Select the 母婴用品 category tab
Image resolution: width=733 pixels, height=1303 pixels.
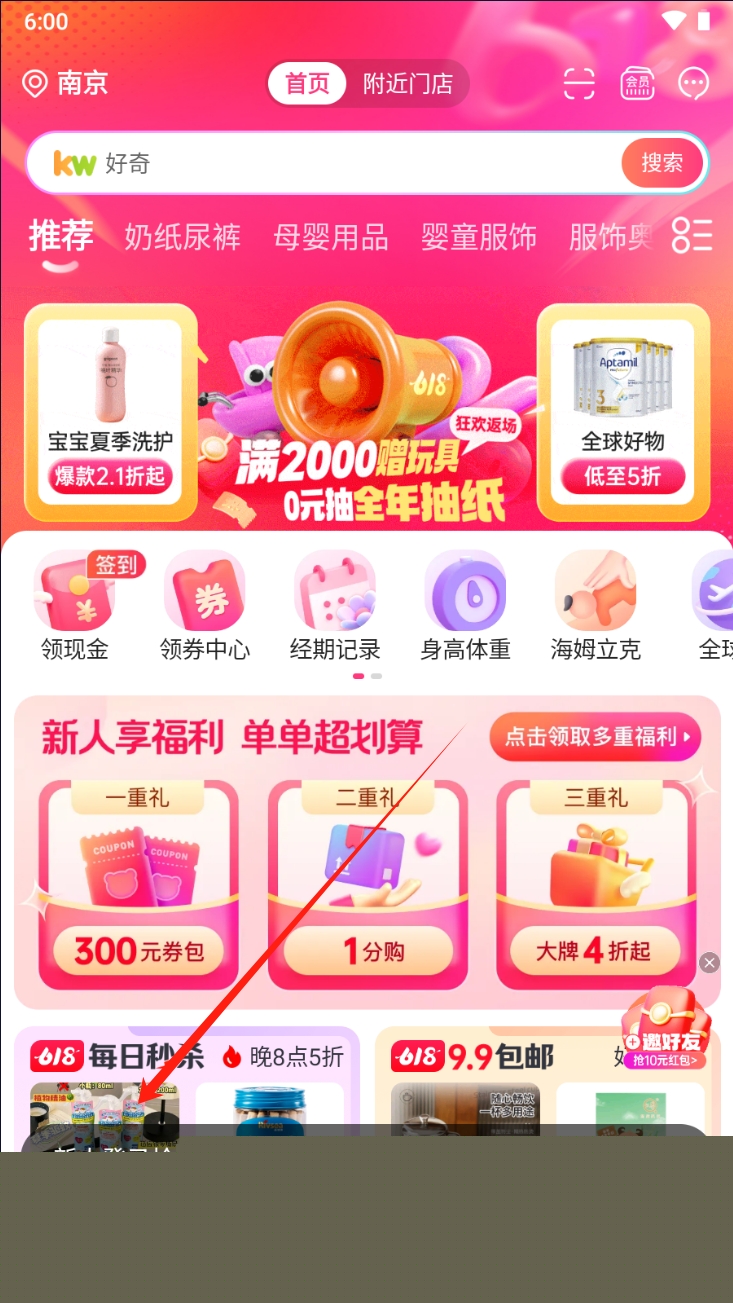pyautogui.click(x=330, y=237)
